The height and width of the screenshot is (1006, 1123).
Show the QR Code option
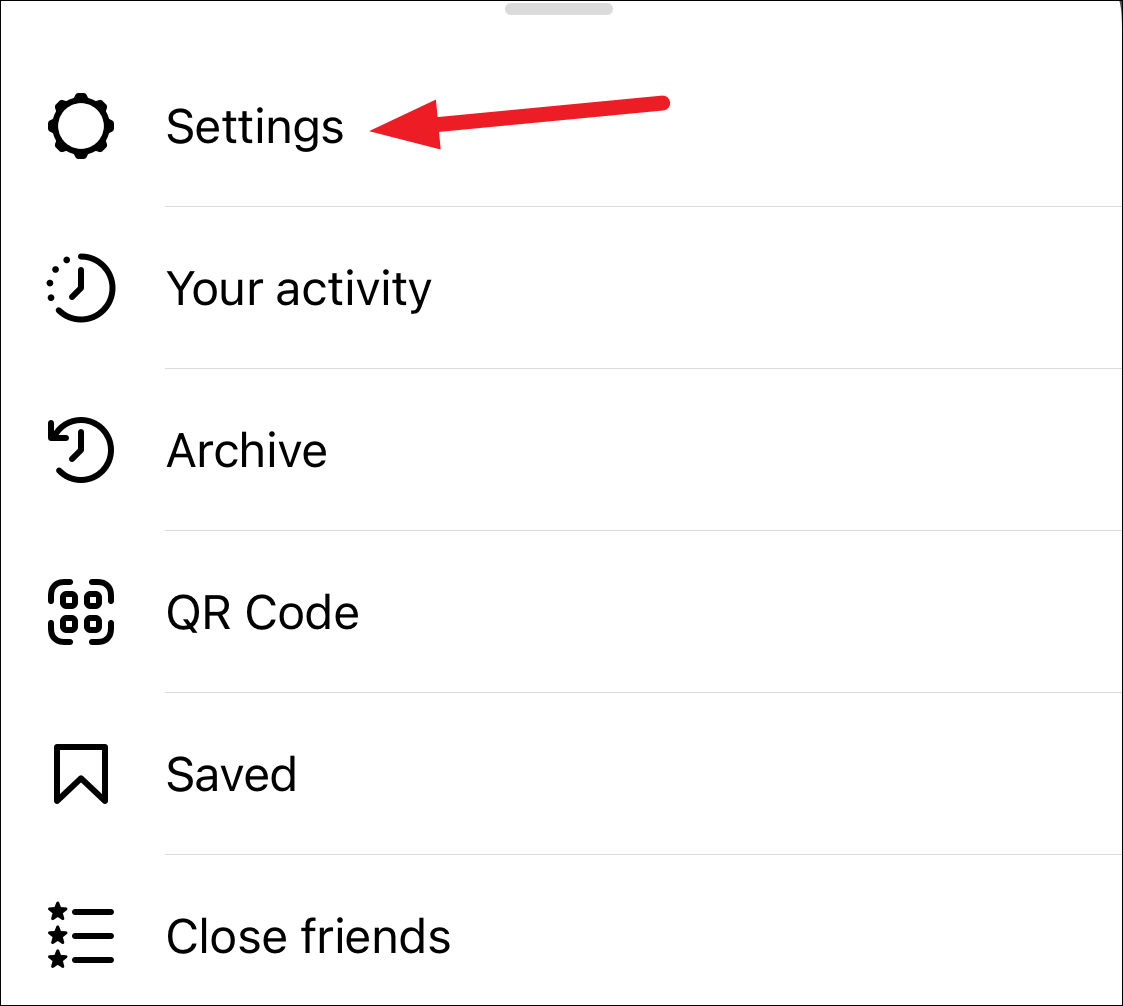[x=561, y=611]
